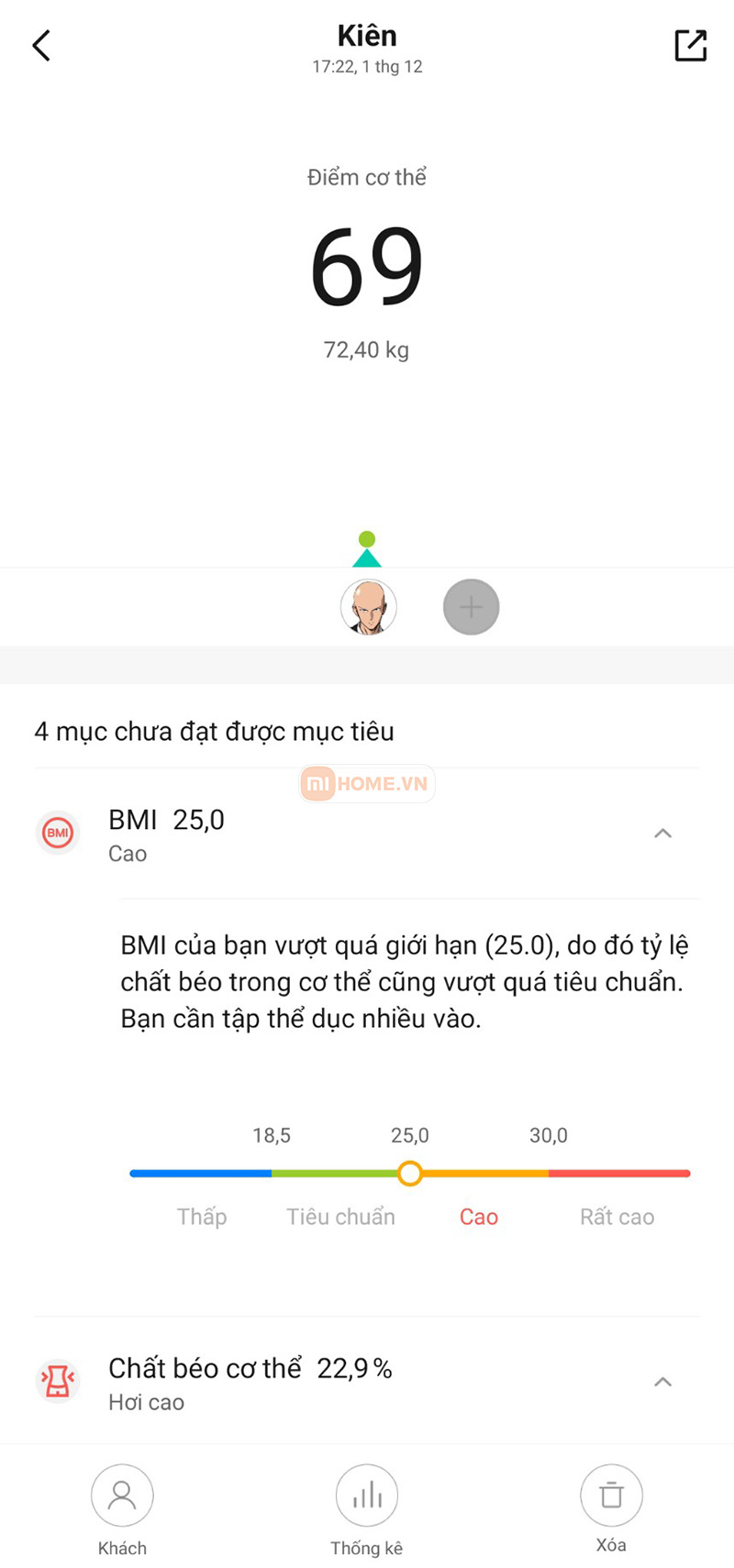Tap the red BMI badge icon
734x1568 pixels.
(x=57, y=833)
